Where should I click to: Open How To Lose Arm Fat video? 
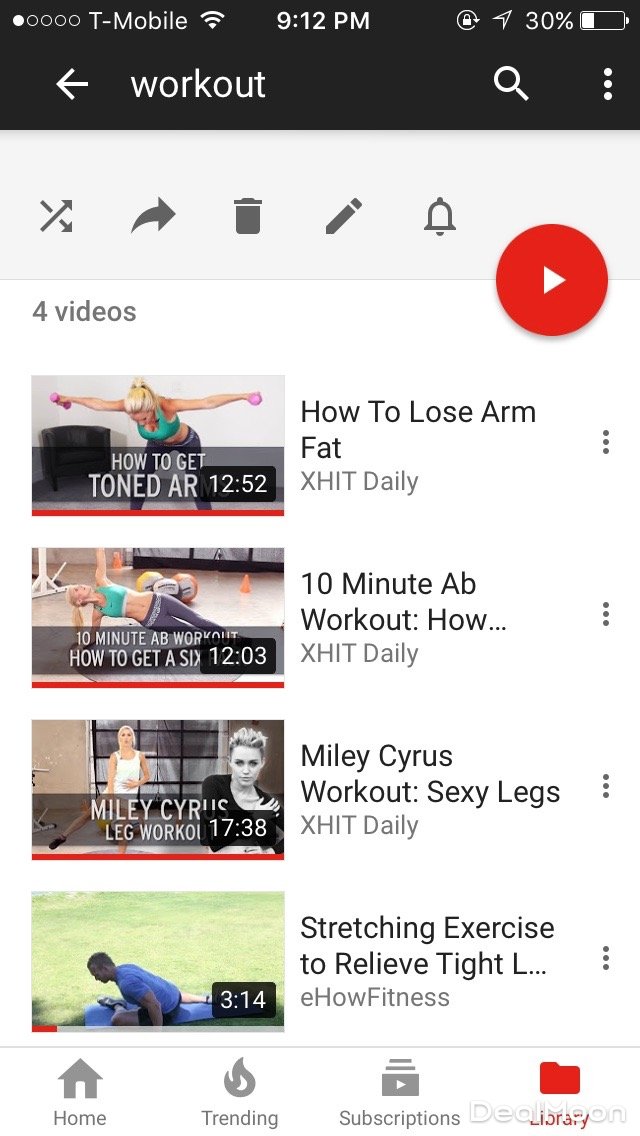(x=158, y=445)
